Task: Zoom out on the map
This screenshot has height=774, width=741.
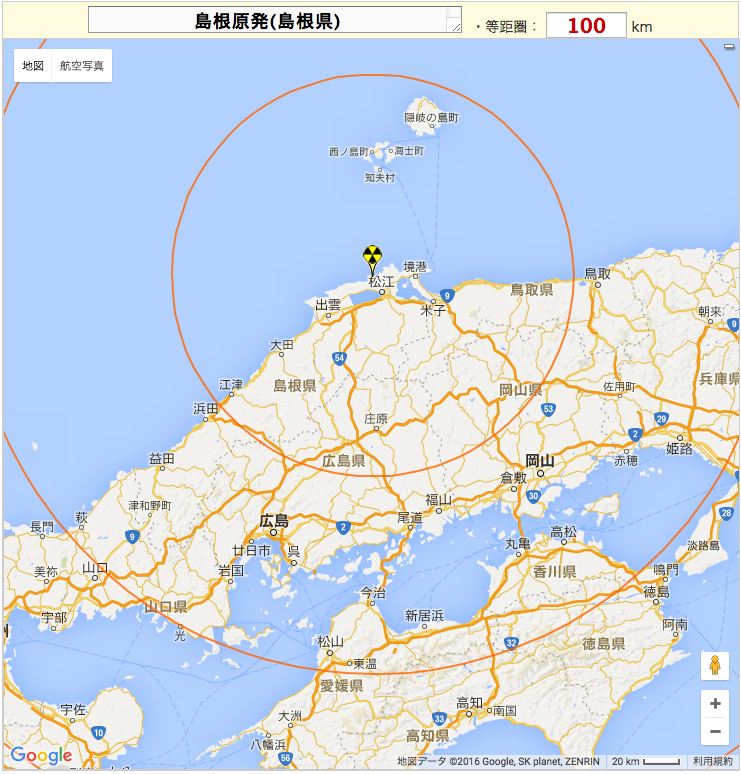Action: click(x=714, y=732)
